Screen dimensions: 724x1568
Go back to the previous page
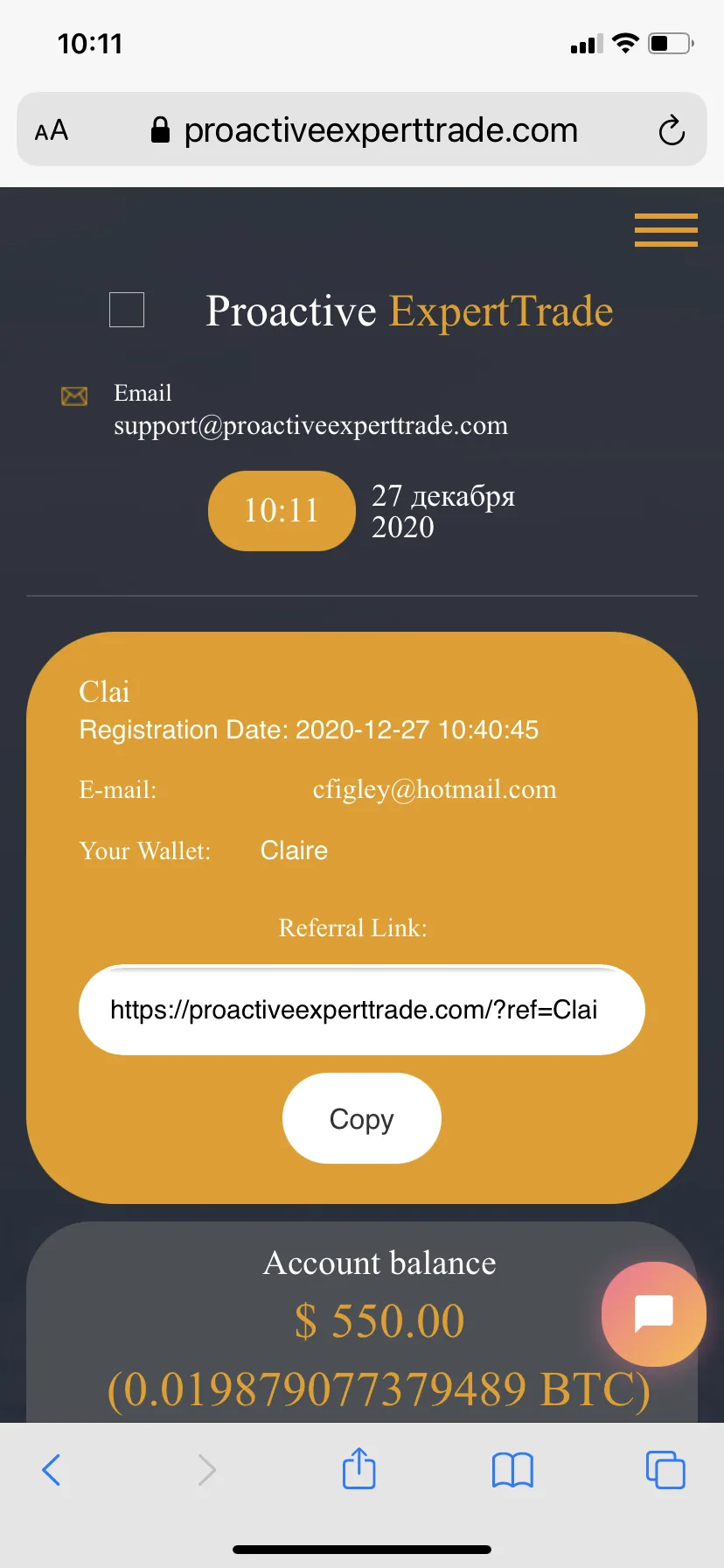pos(52,1470)
